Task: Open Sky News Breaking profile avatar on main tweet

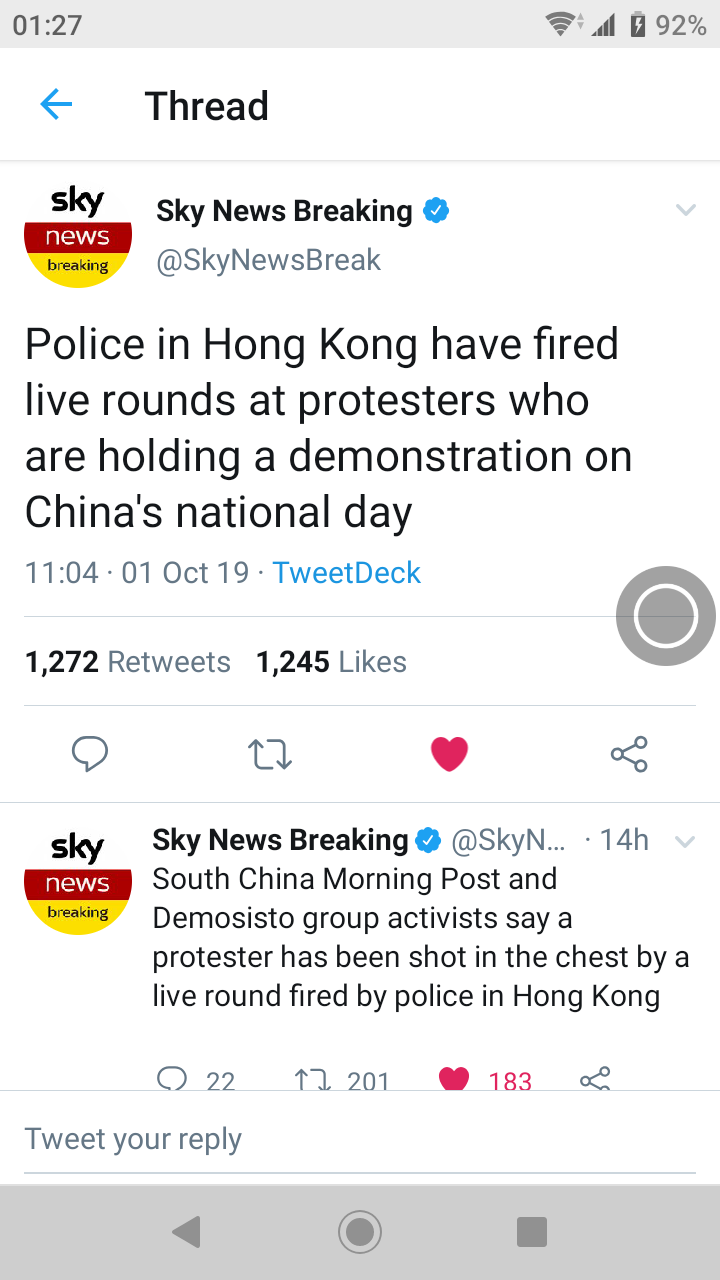Action: pos(77,237)
